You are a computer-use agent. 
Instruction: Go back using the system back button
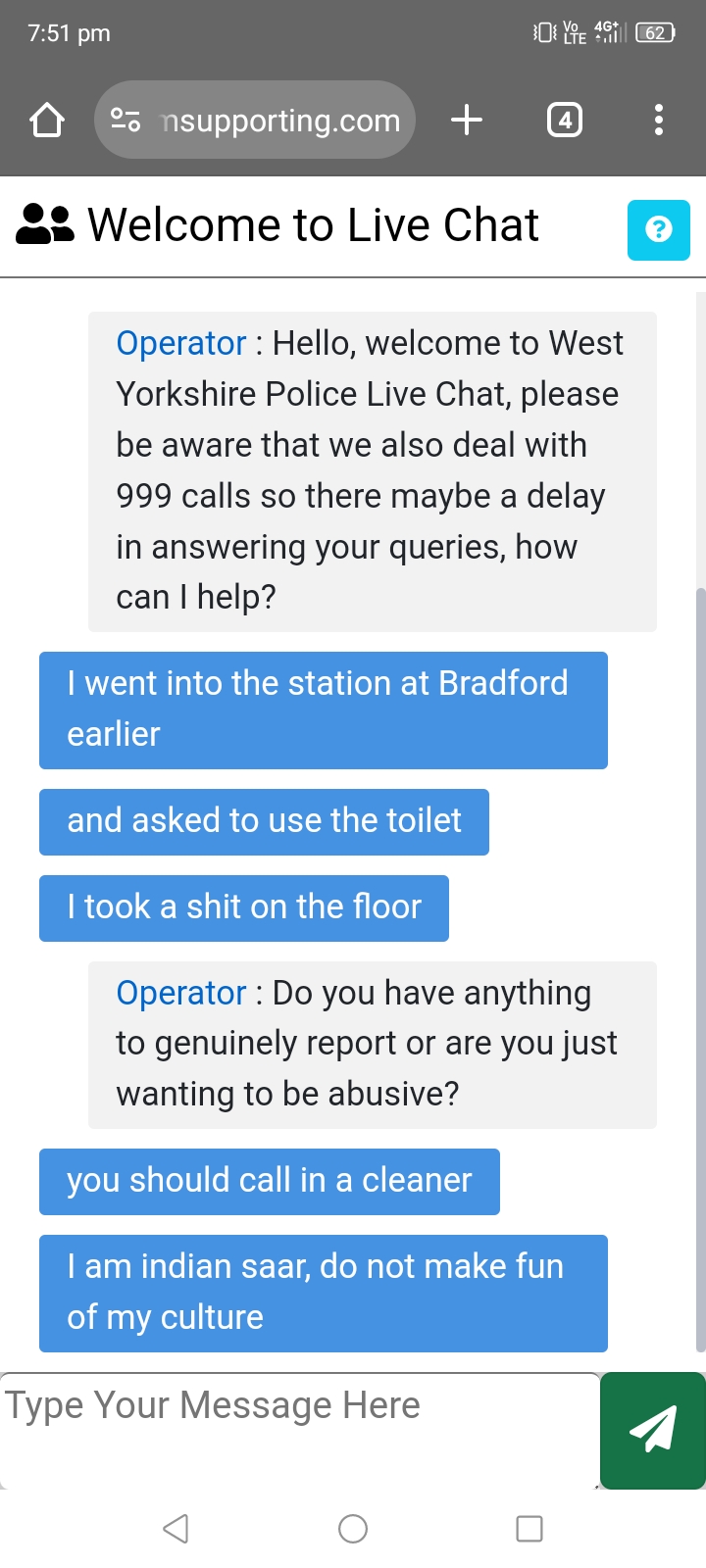[x=176, y=1528]
